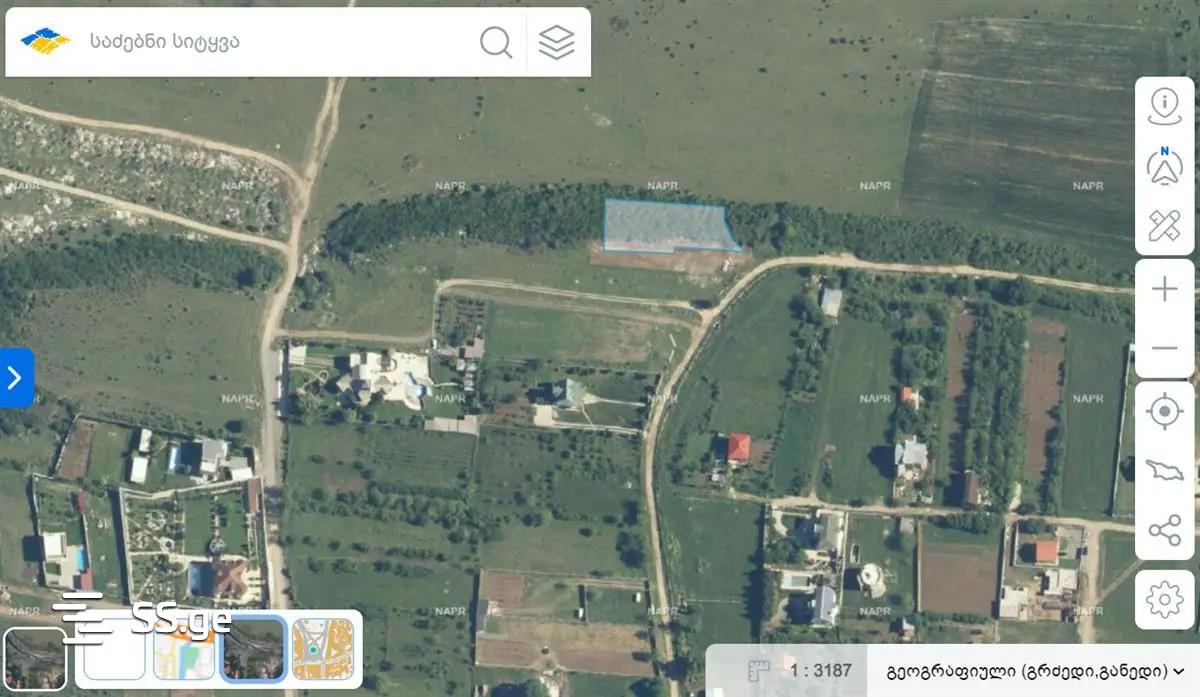
Task: Select the highlighted satellite imagery basemap
Action: pos(254,649)
